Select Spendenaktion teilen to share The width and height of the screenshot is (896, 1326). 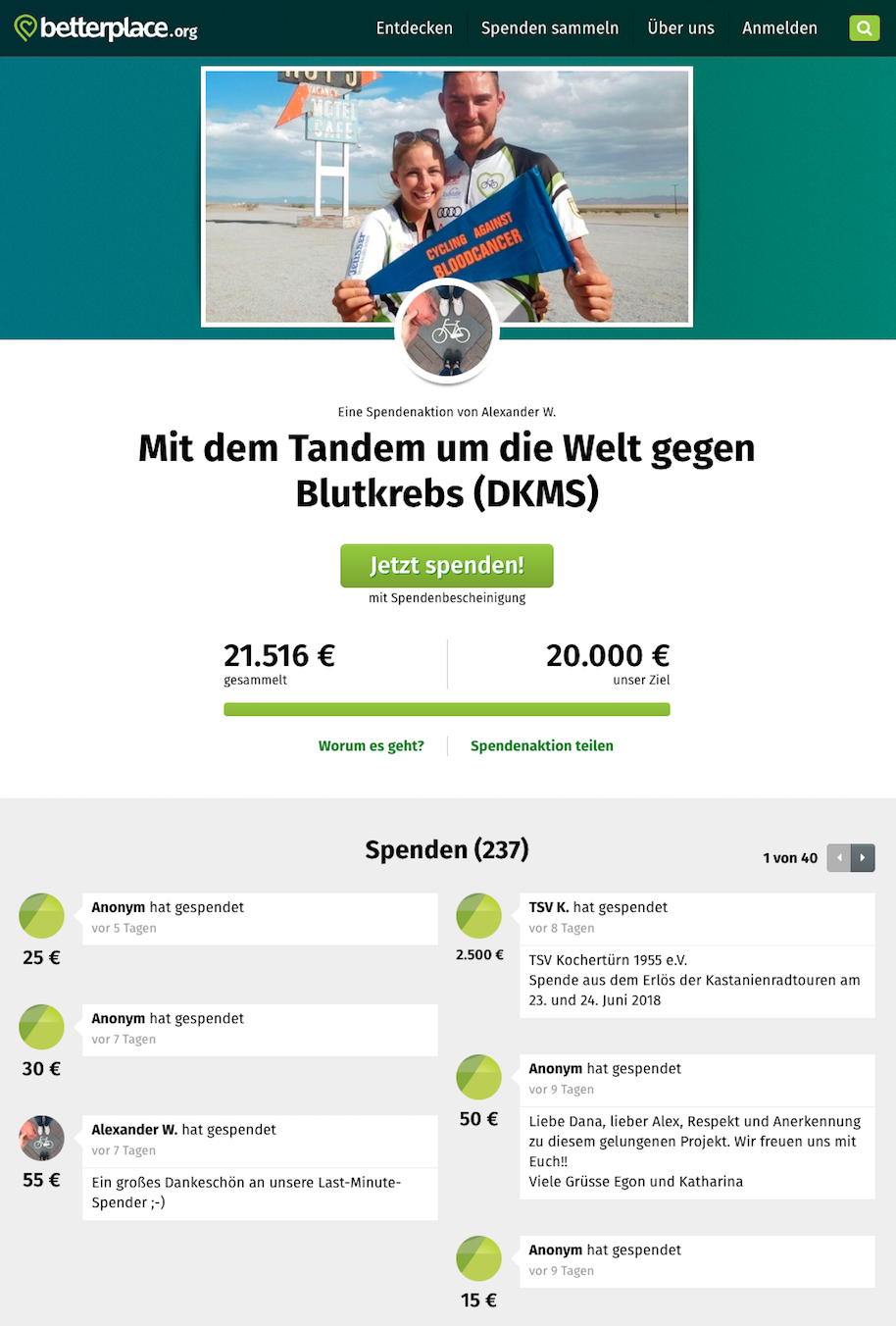(x=541, y=745)
